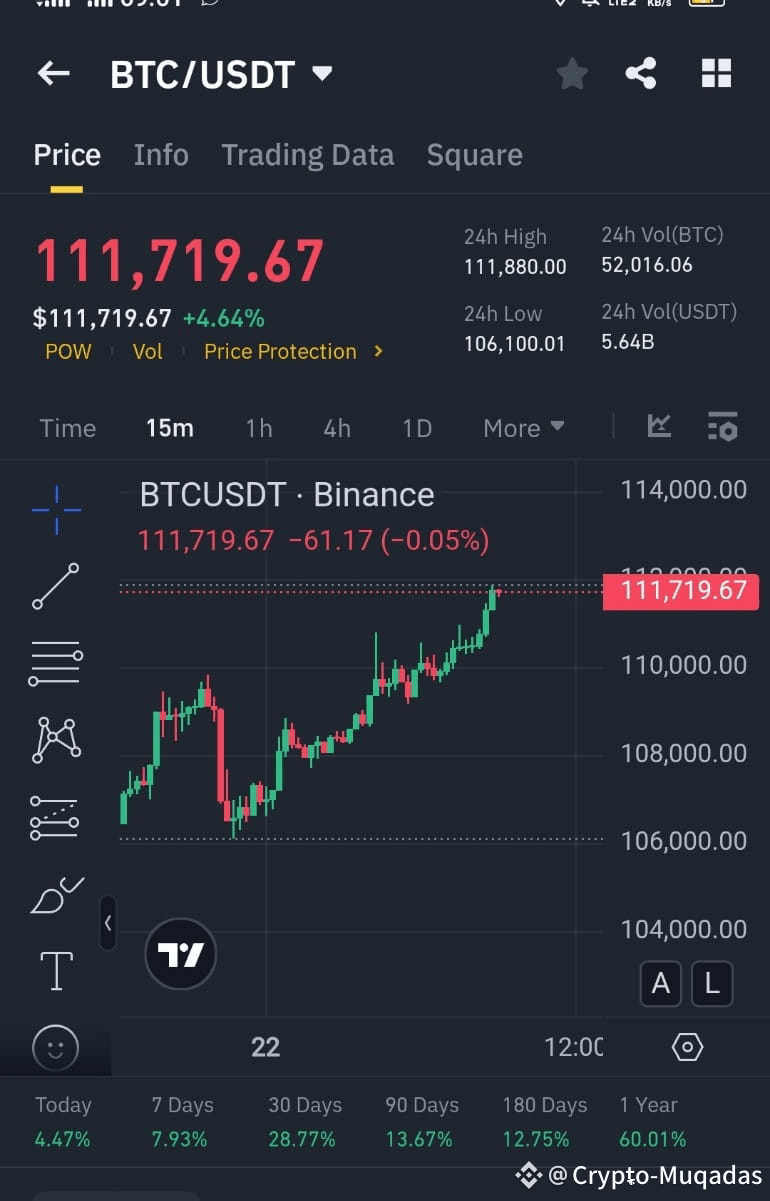
Task: Toggle log scale with the L button
Action: [x=712, y=984]
